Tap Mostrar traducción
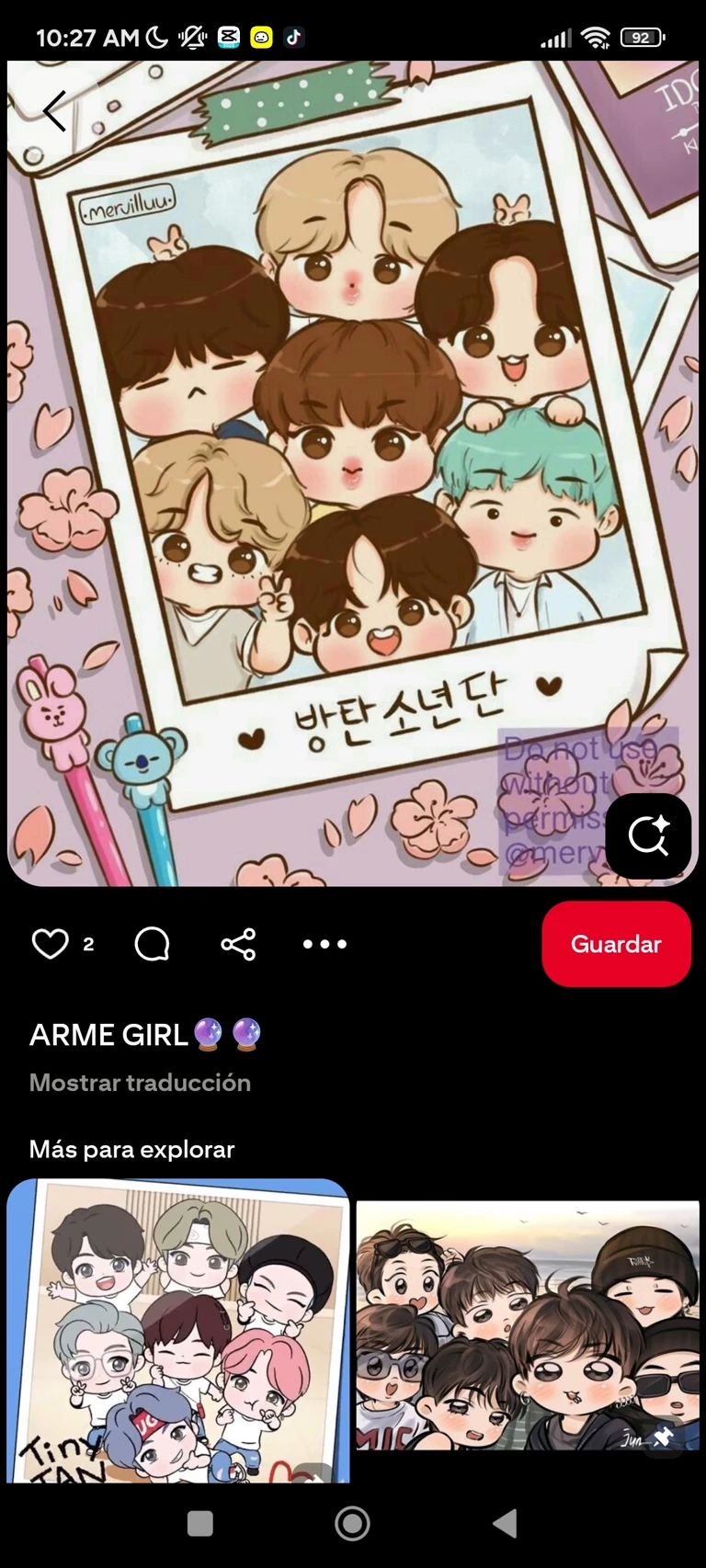The image size is (706, 1568). click(140, 1083)
